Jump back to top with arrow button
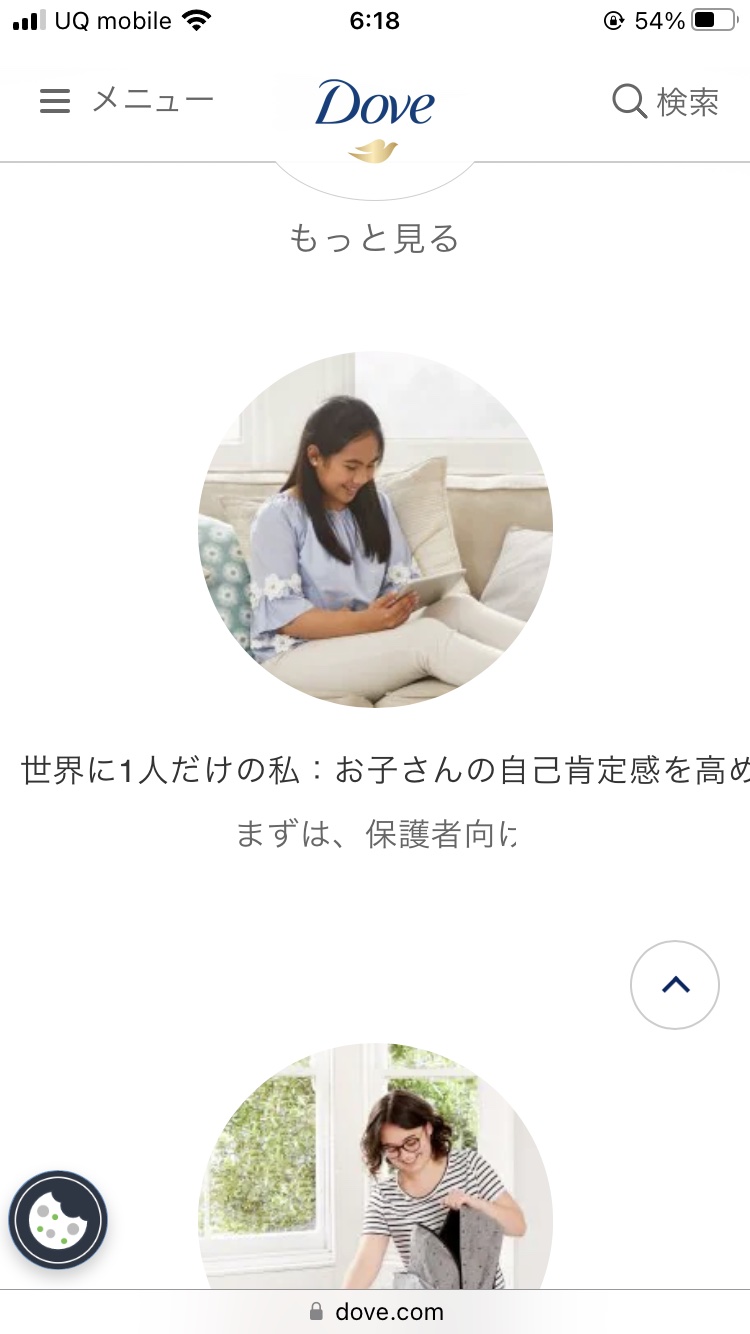Viewport: 750px width, 1334px height. pos(675,985)
